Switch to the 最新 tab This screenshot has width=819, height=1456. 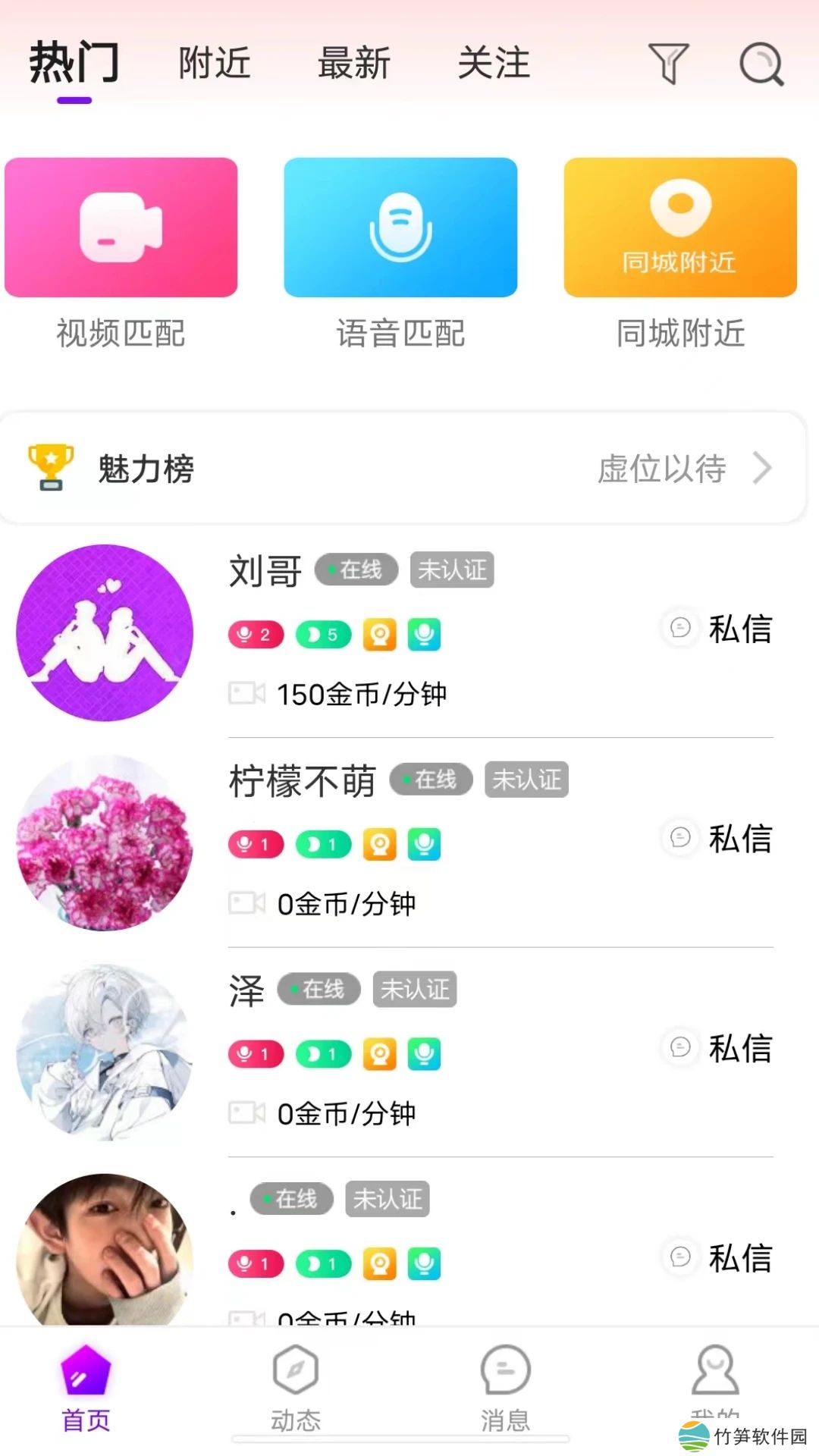click(353, 63)
